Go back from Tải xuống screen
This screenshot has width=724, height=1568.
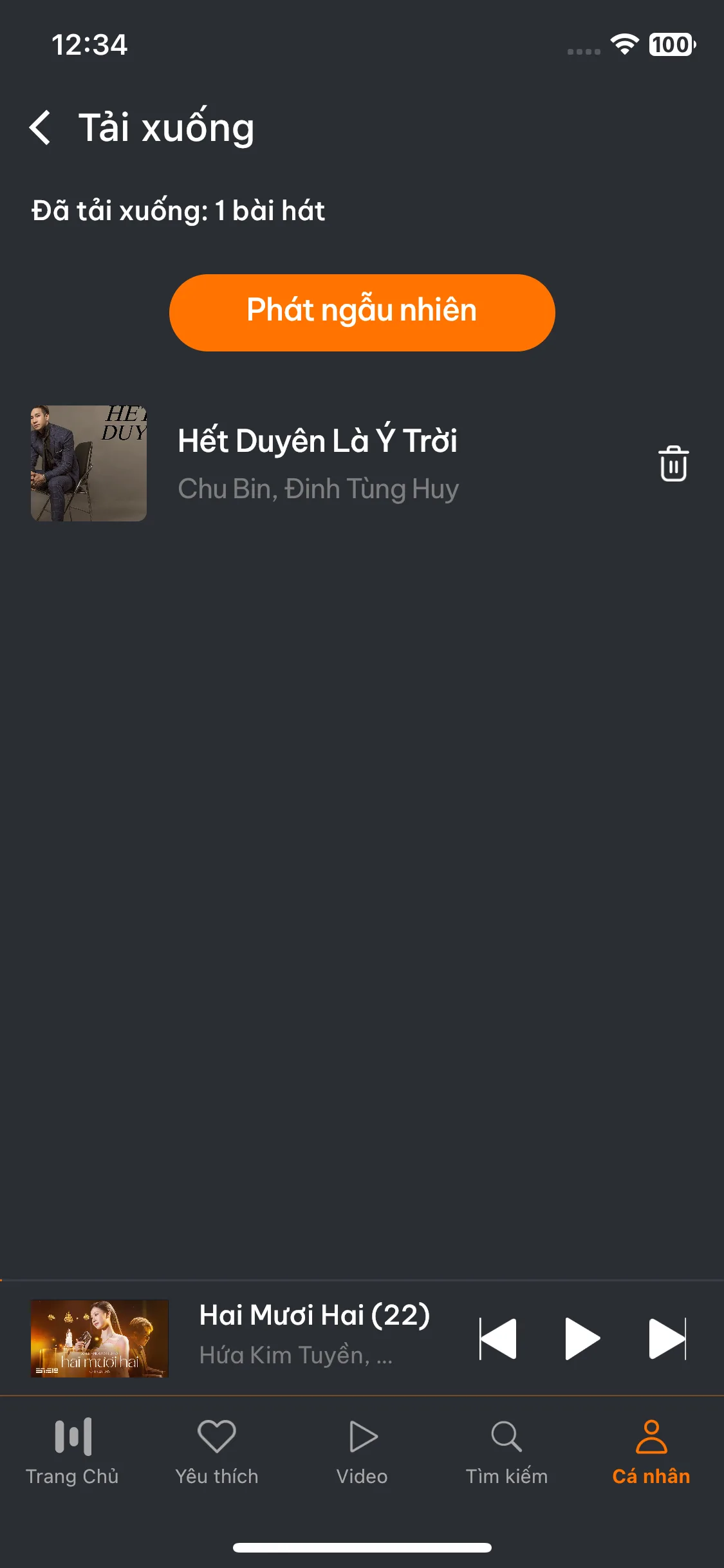point(40,127)
